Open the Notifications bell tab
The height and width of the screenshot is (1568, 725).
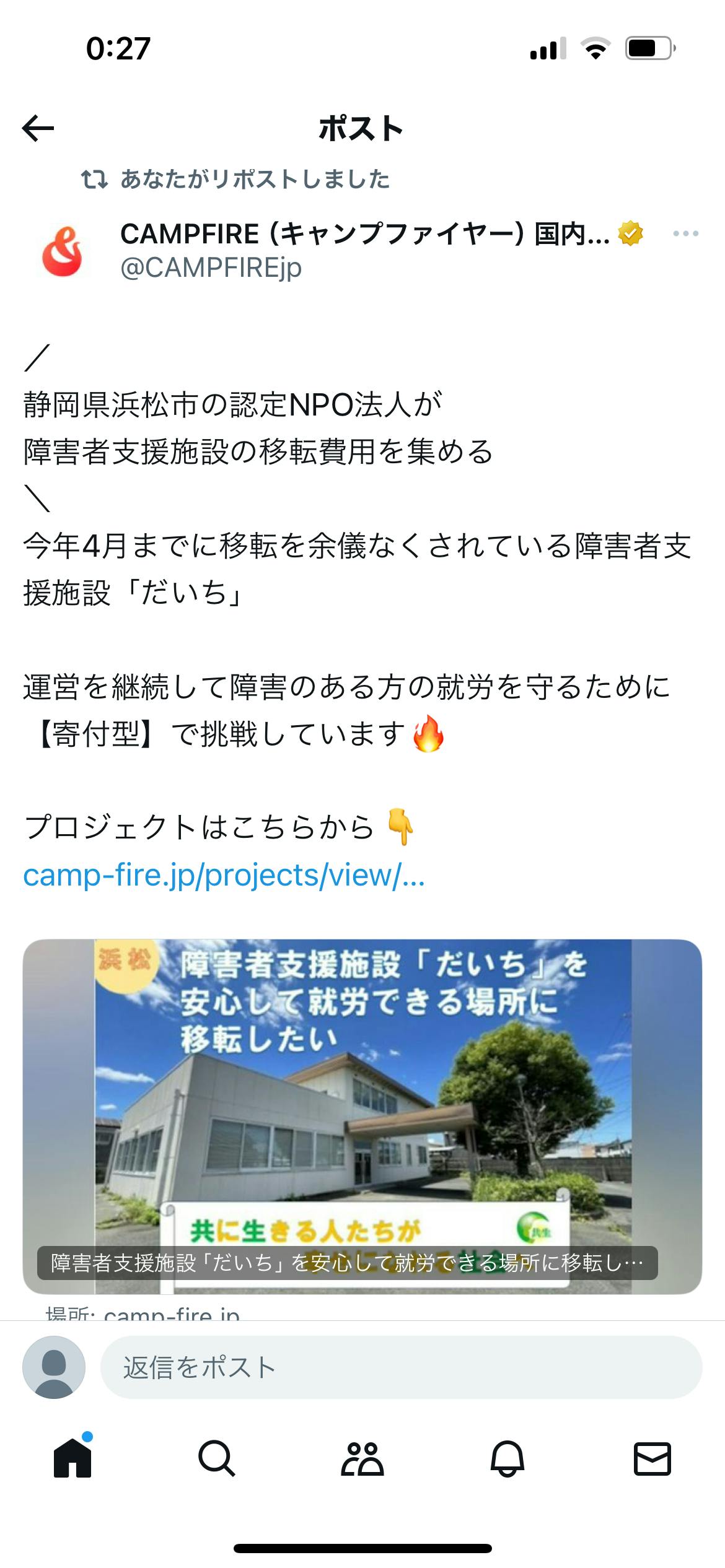tap(507, 1458)
